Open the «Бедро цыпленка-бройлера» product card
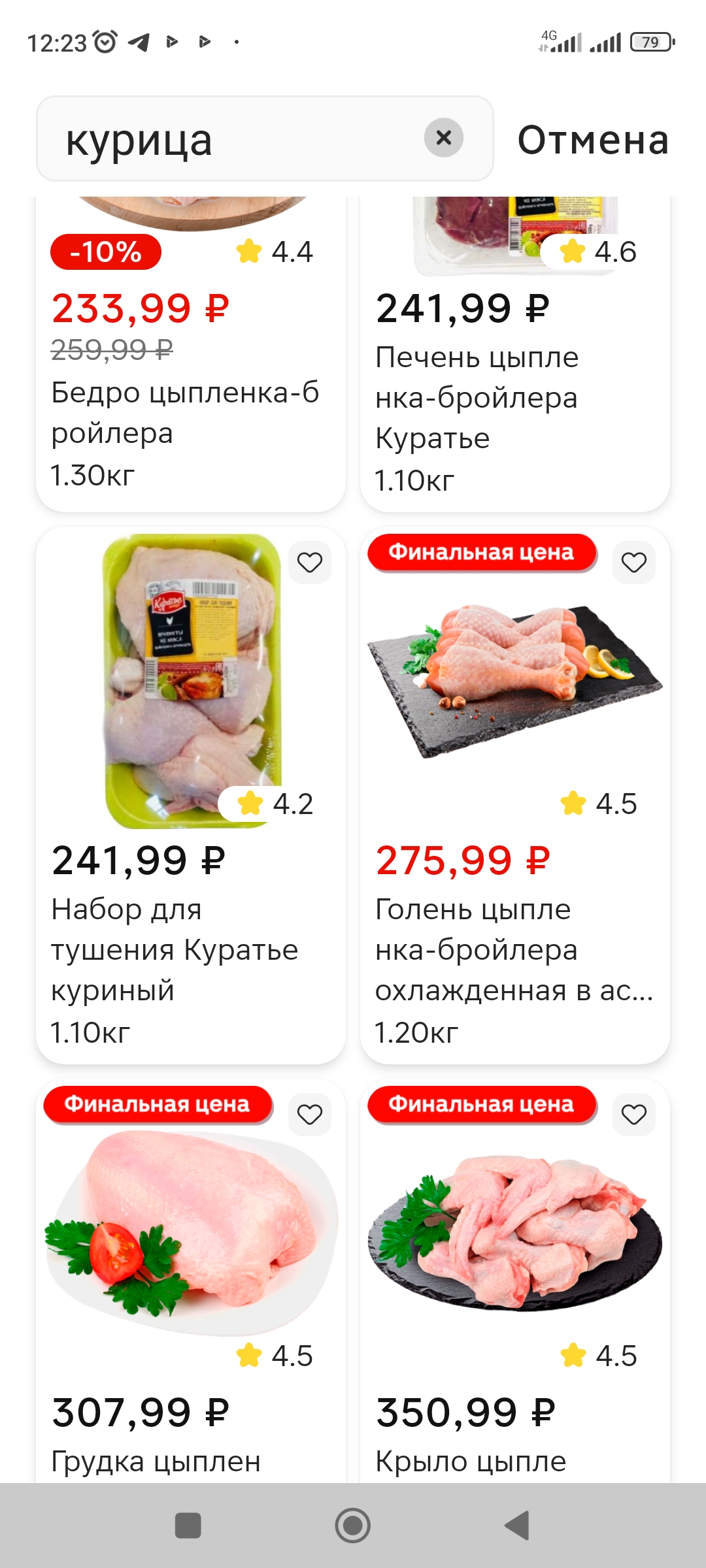Viewport: 706px width, 1568px height. 190,392
